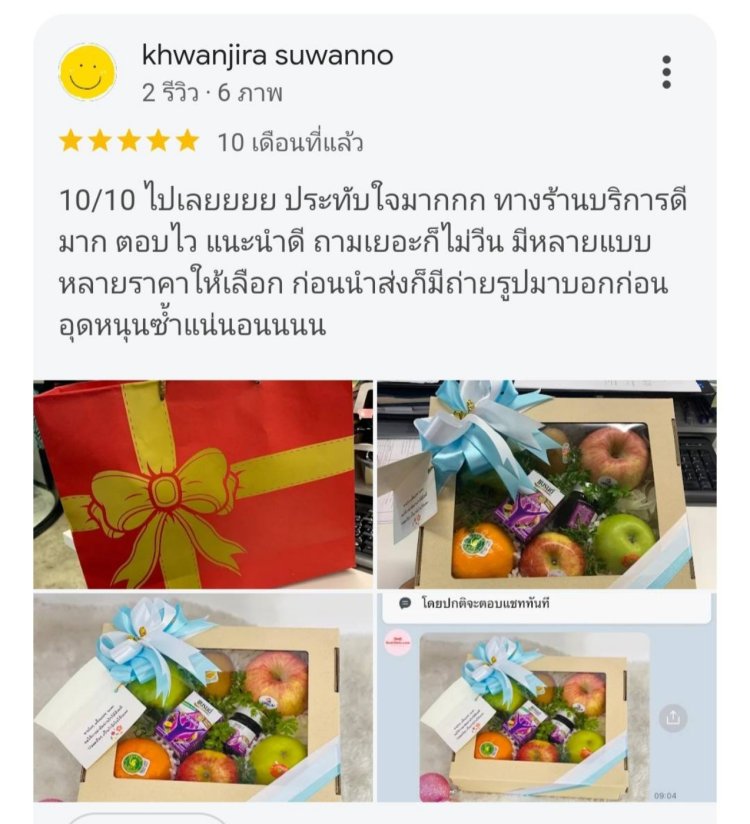This screenshot has width=750, height=824.
Task: Open the review's three-dot overflow menu
Action: pos(666,72)
